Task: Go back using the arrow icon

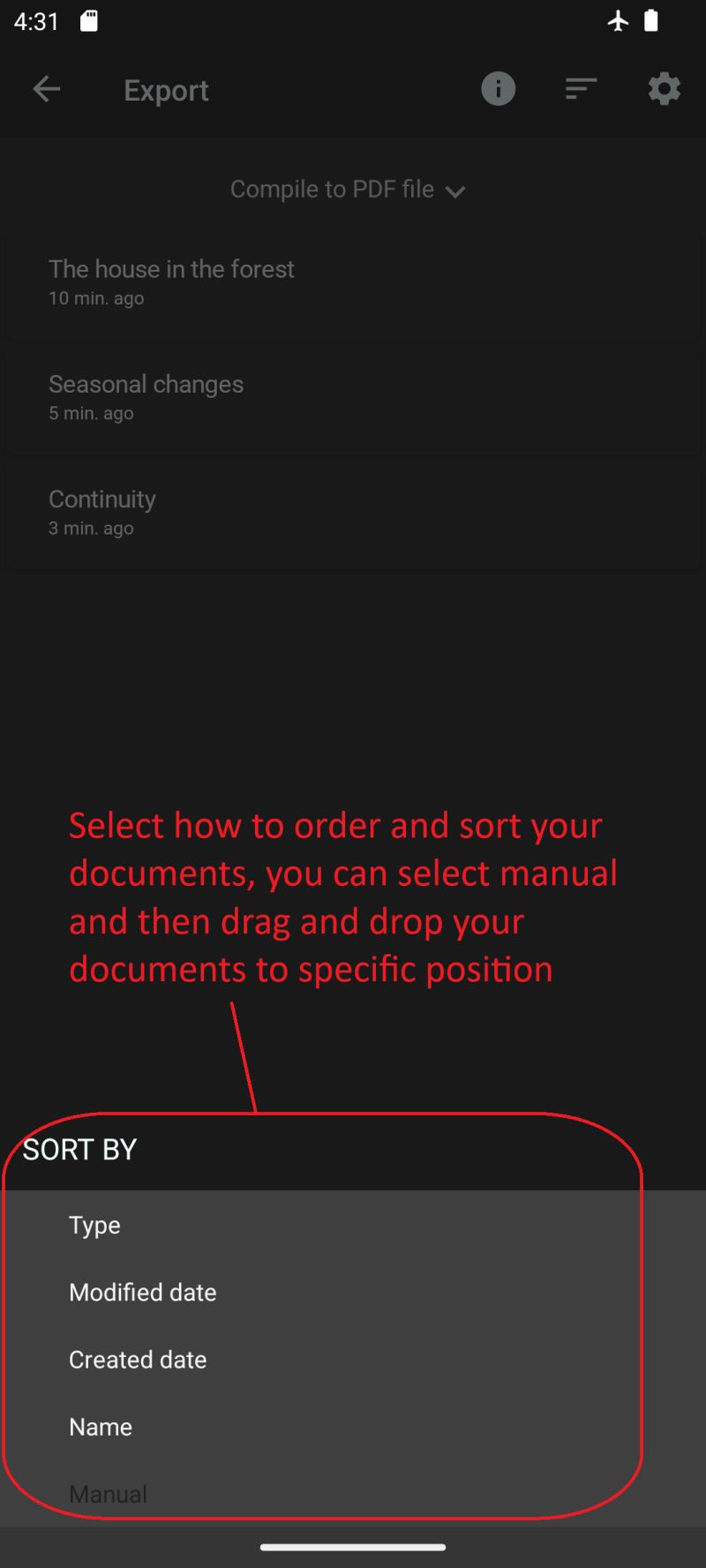Action: 46,89
